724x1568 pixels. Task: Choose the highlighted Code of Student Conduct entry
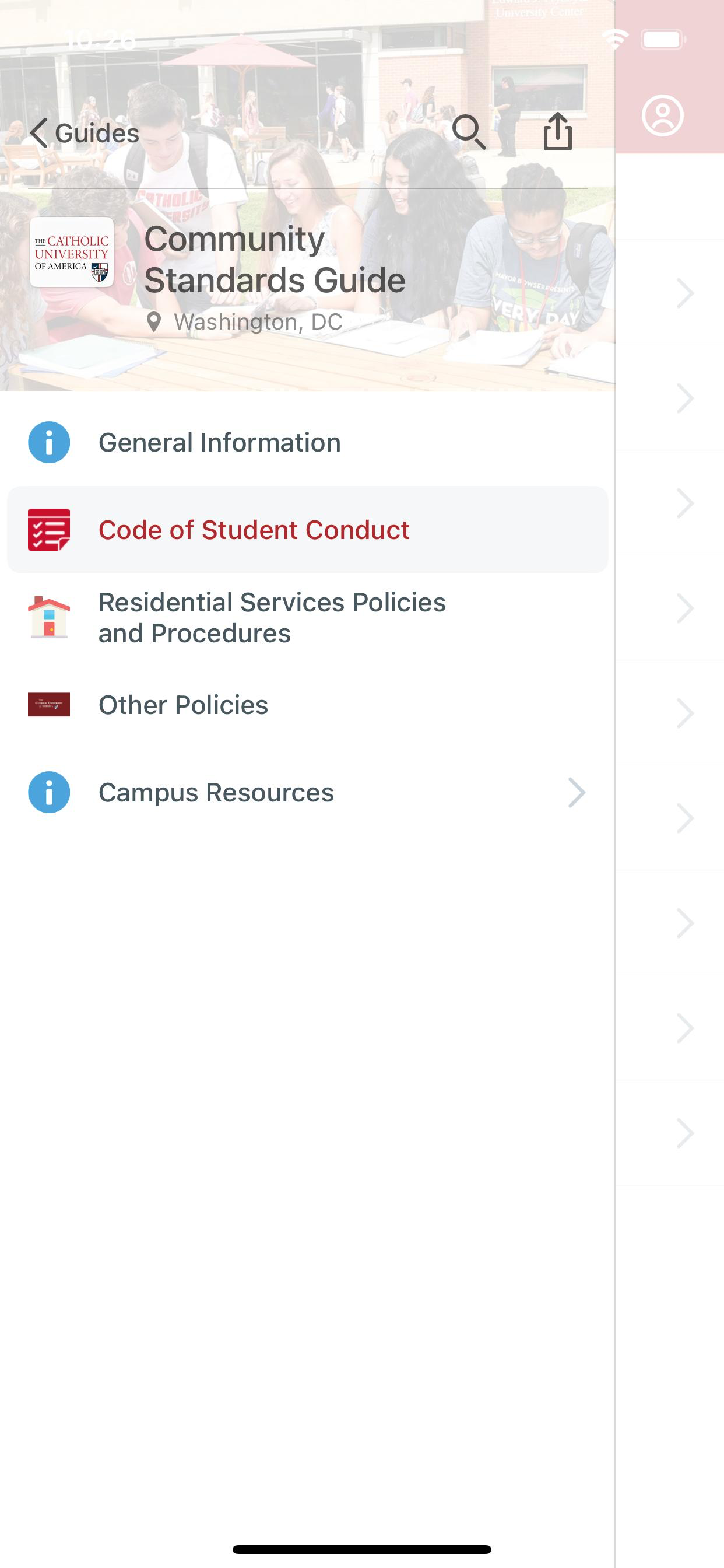pos(254,530)
